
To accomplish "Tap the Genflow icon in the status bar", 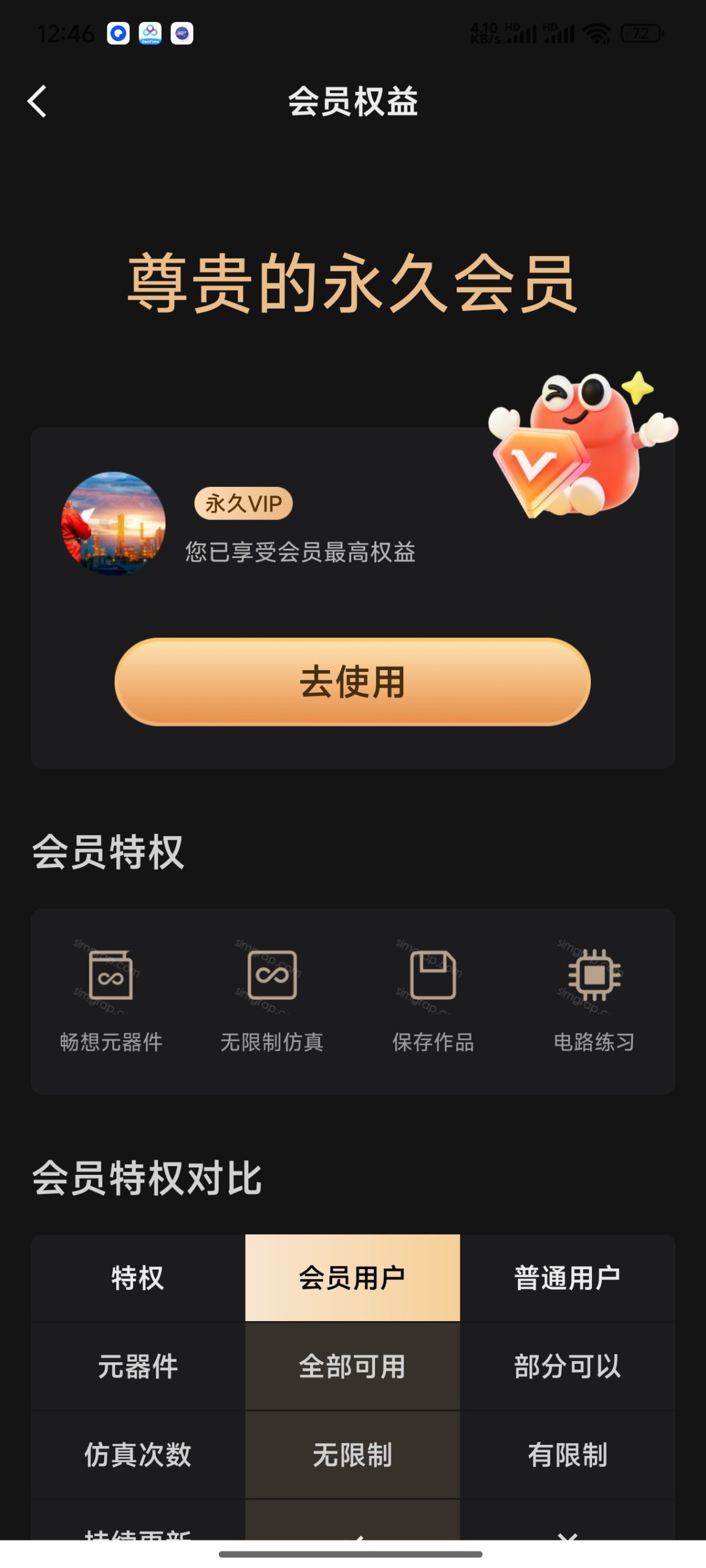I will [150, 34].
